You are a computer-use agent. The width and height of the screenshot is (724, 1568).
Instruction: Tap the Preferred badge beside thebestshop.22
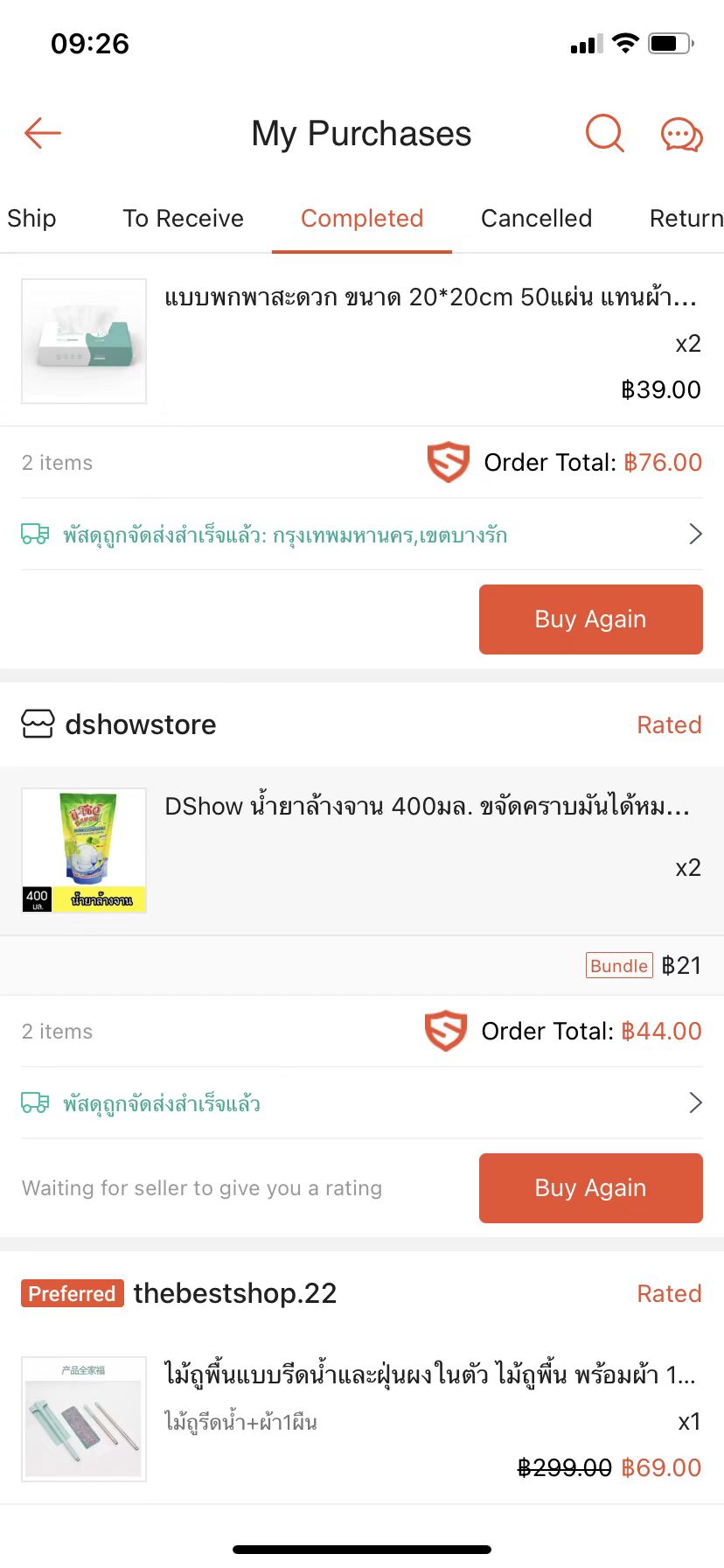click(x=72, y=1292)
